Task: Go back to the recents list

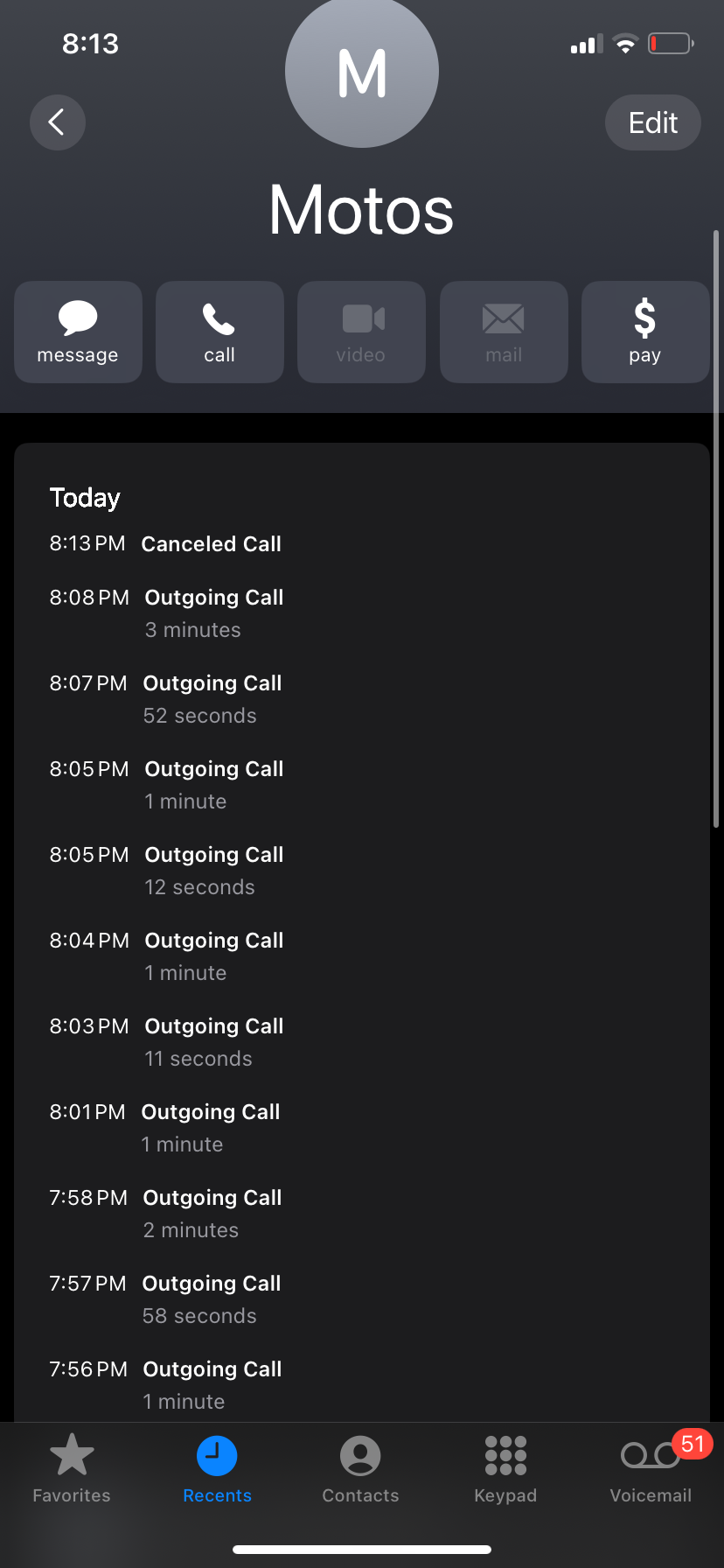Action: pyautogui.click(x=57, y=122)
